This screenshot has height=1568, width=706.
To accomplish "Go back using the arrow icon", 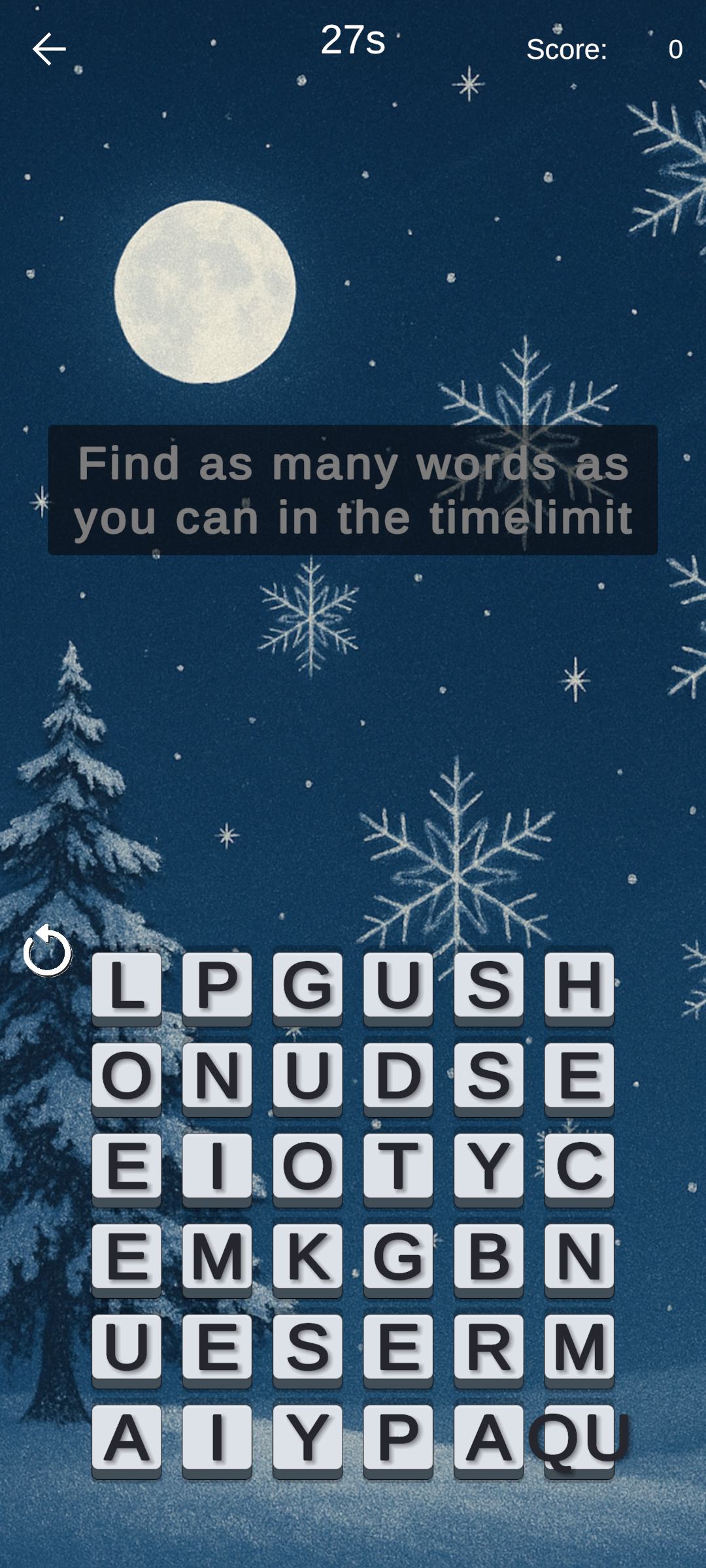I will pyautogui.click(x=49, y=49).
